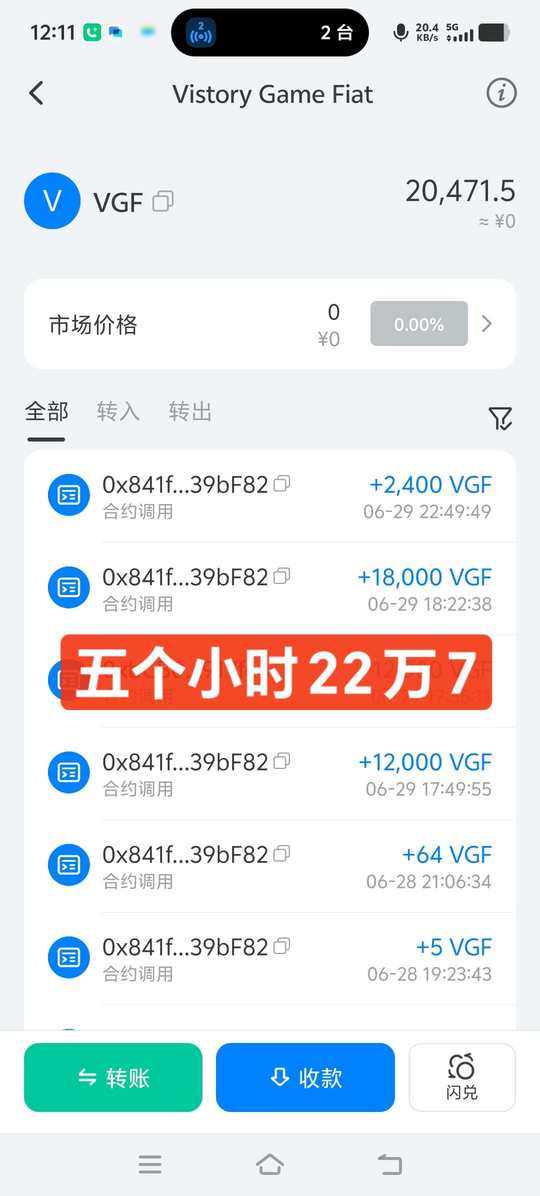540x1196 pixels.
Task: Open 闪兑 flash swap
Action: (462, 1077)
